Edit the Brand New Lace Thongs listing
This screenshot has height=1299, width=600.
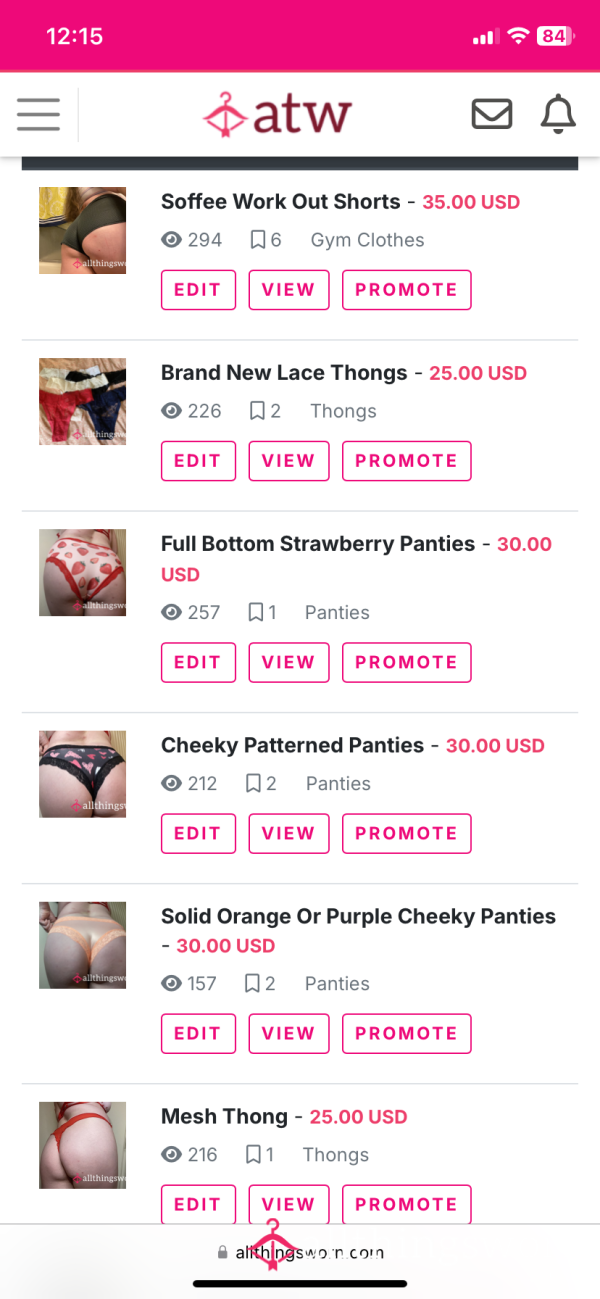pyautogui.click(x=198, y=461)
